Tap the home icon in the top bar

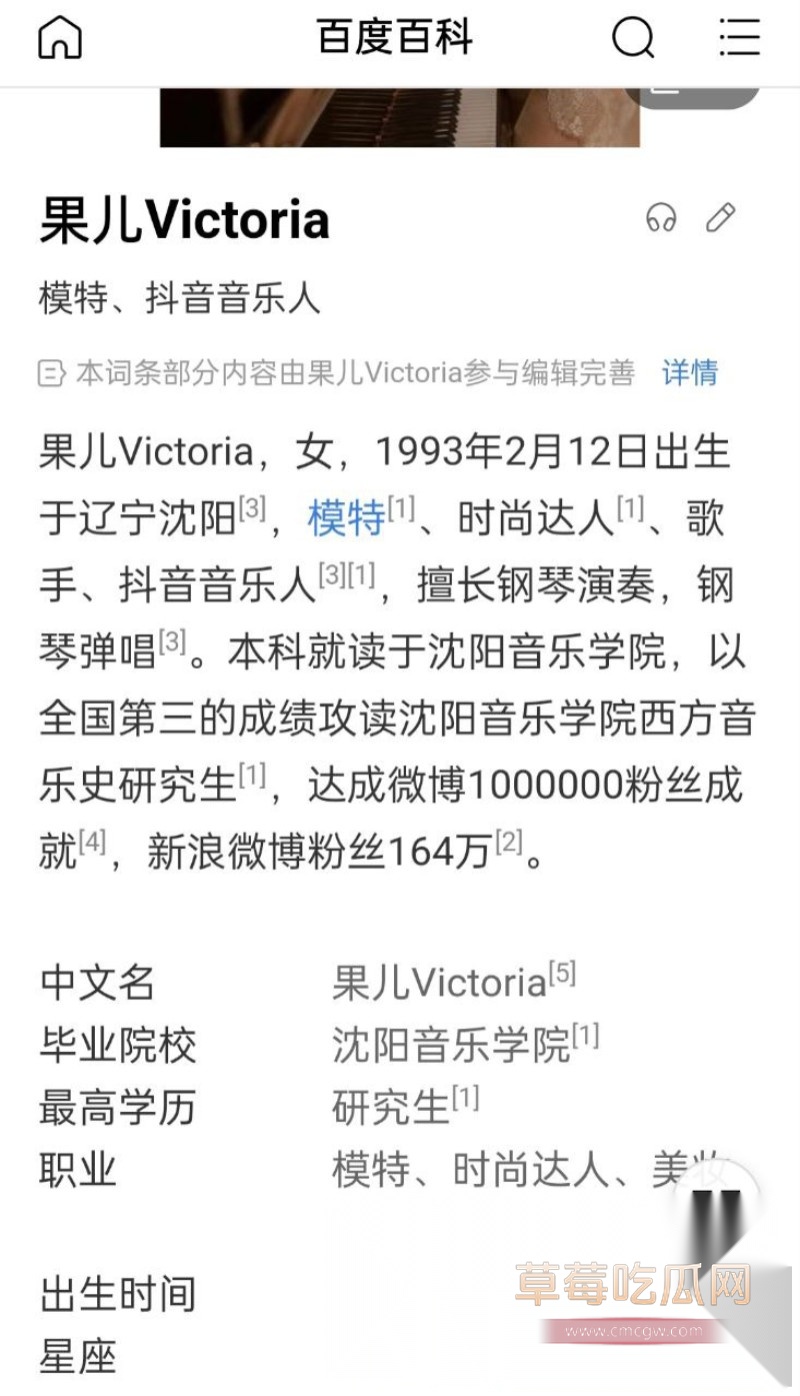pos(58,38)
